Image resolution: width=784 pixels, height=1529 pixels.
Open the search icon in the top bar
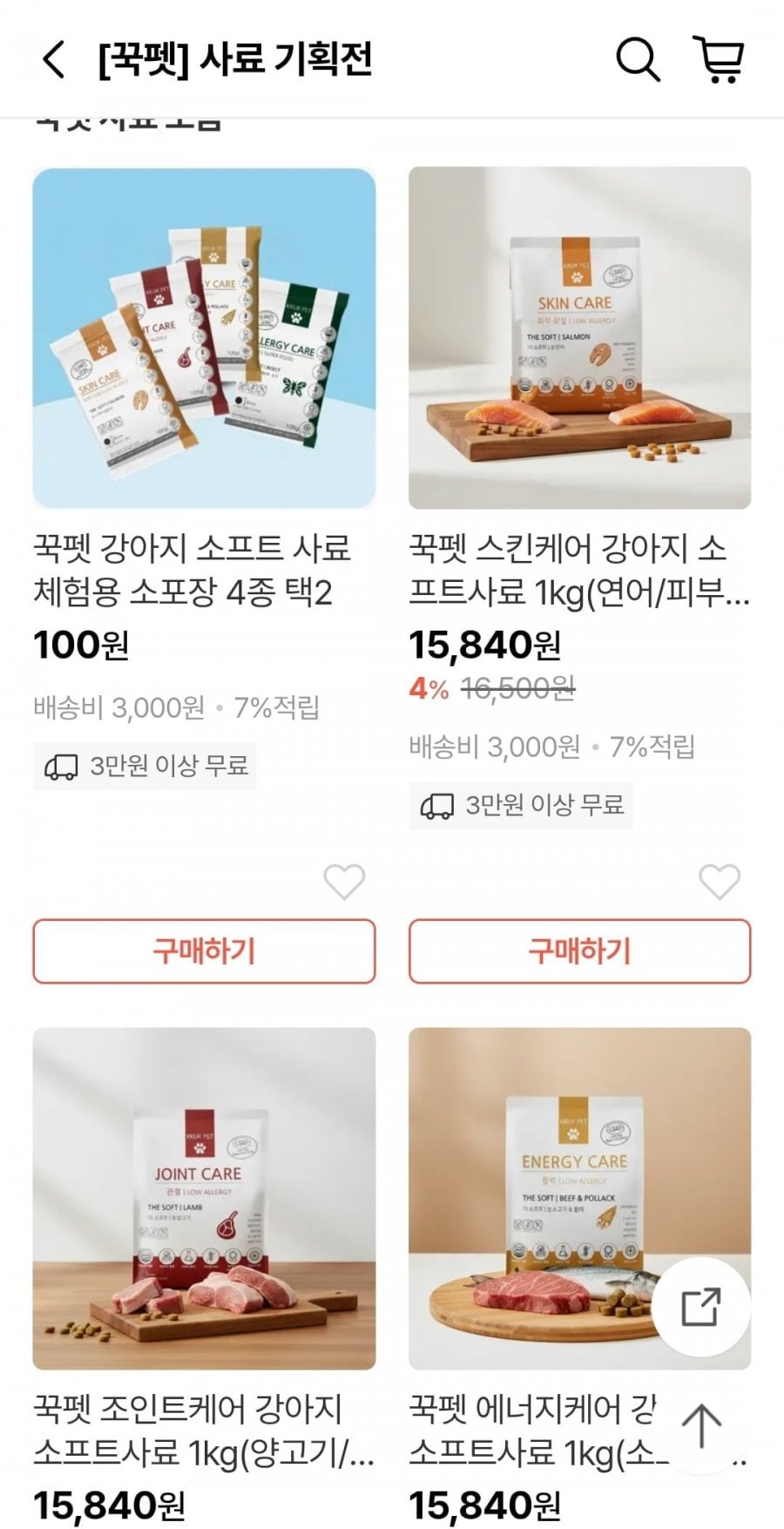click(x=638, y=59)
